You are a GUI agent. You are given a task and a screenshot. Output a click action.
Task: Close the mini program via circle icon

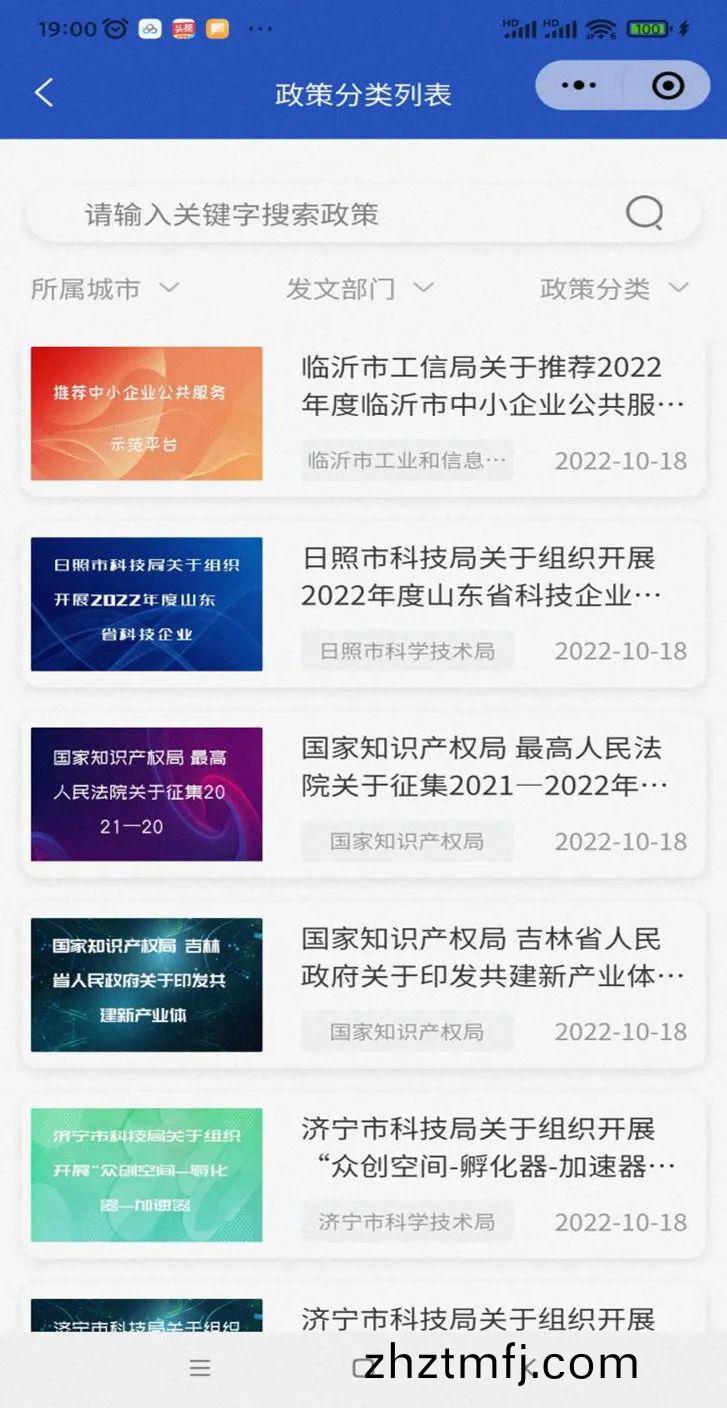(x=667, y=87)
